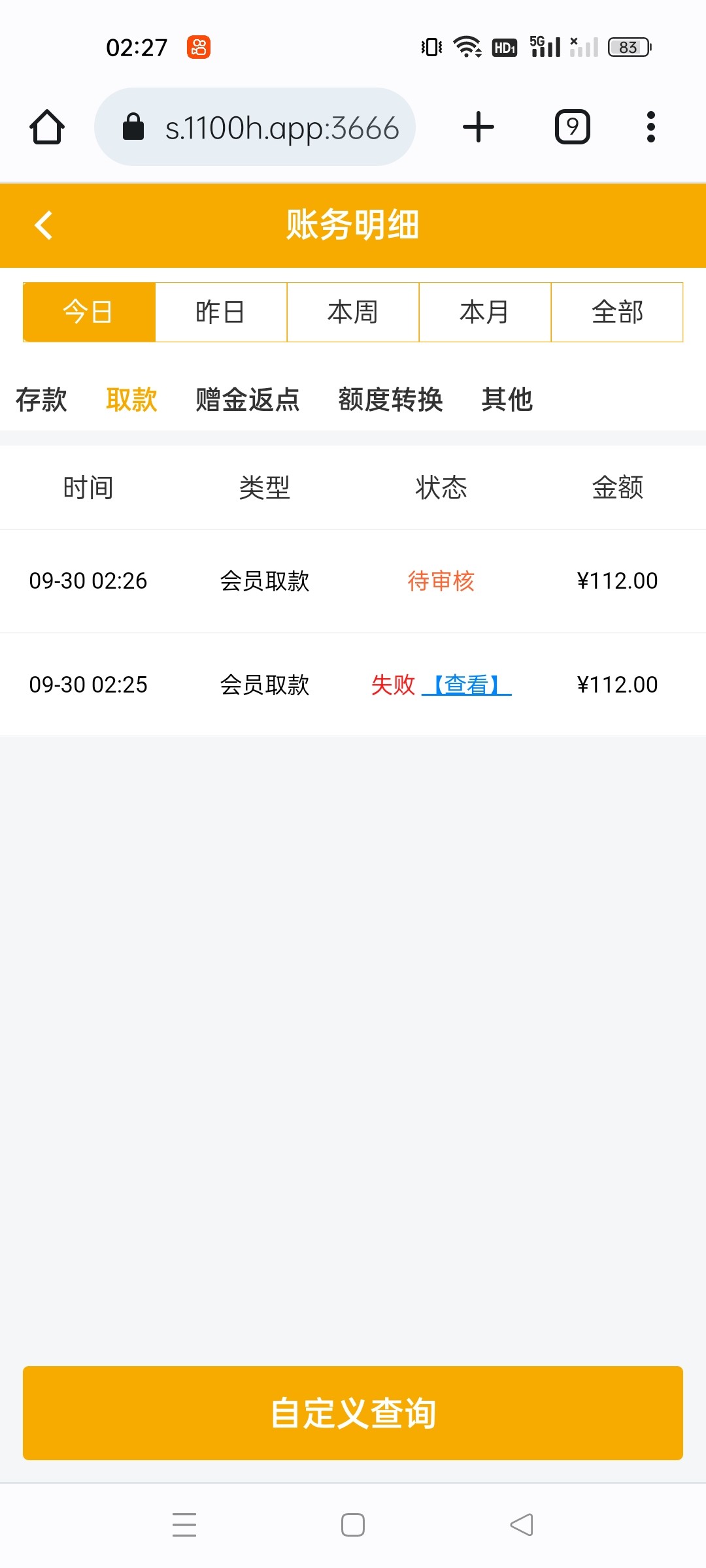This screenshot has height=1568, width=706.
Task: Open the tab switcher showing 9 tabs
Action: (573, 127)
